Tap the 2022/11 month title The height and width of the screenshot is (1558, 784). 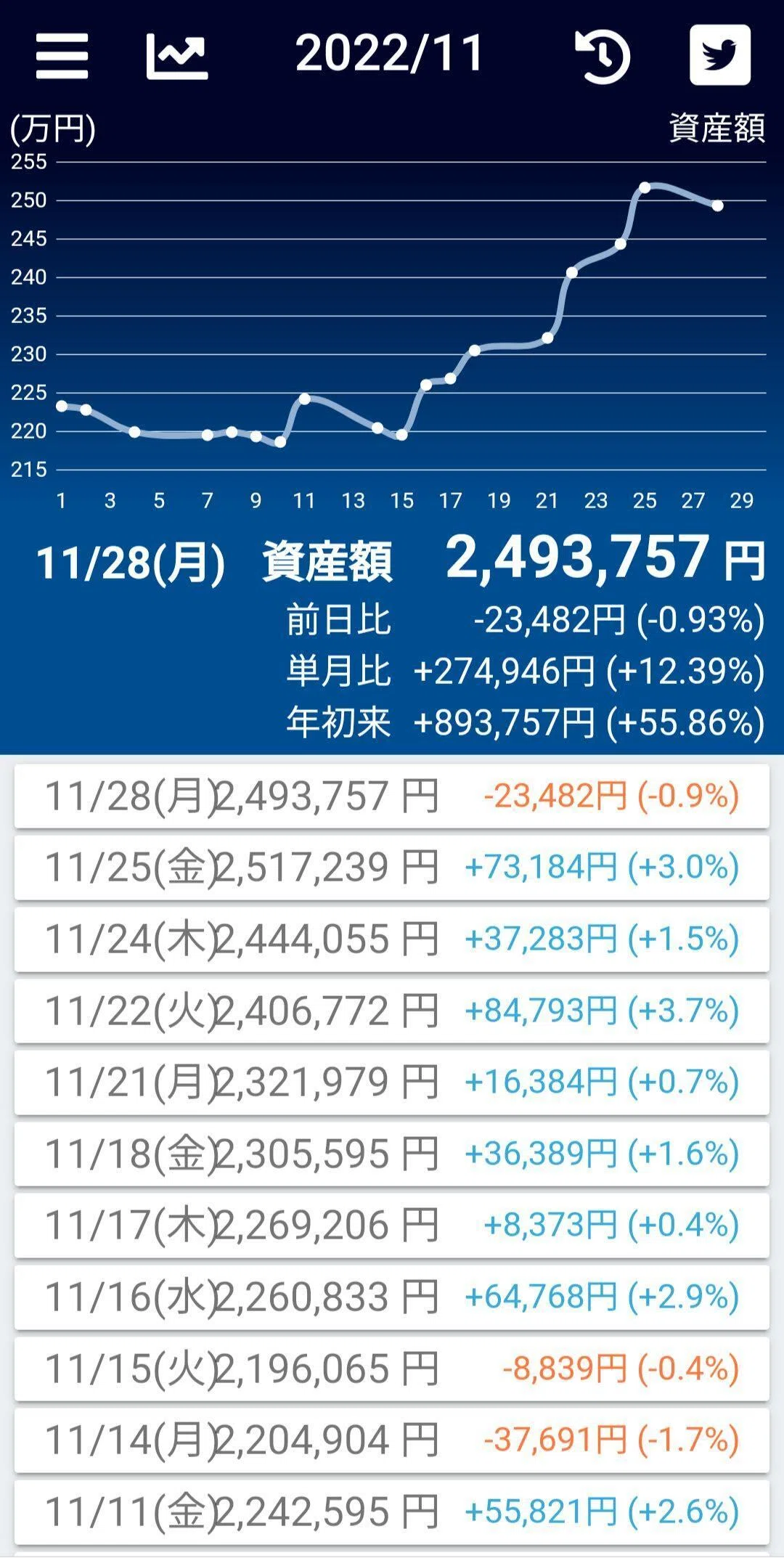(390, 54)
